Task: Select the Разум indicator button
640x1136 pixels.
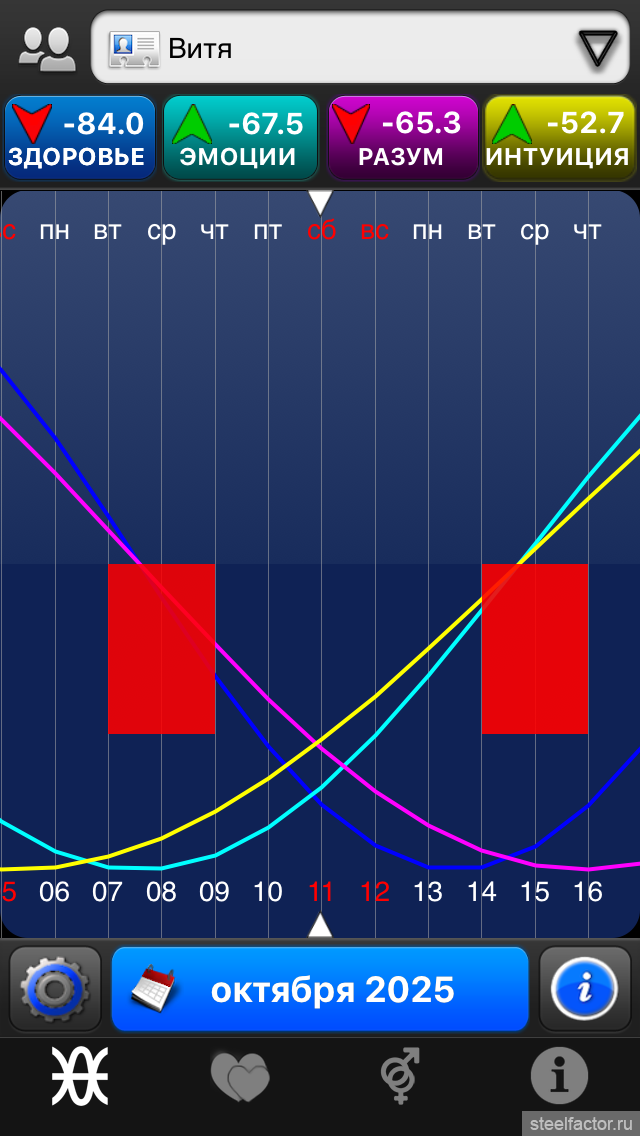Action: coord(402,138)
